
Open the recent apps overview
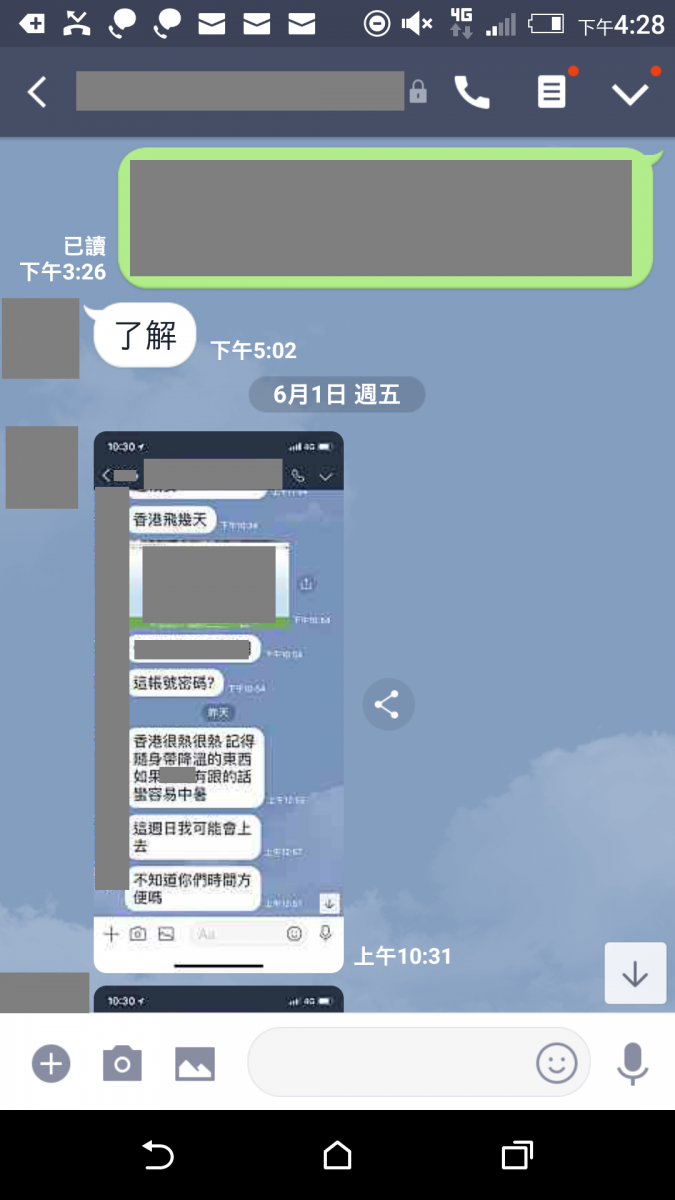[516, 1156]
